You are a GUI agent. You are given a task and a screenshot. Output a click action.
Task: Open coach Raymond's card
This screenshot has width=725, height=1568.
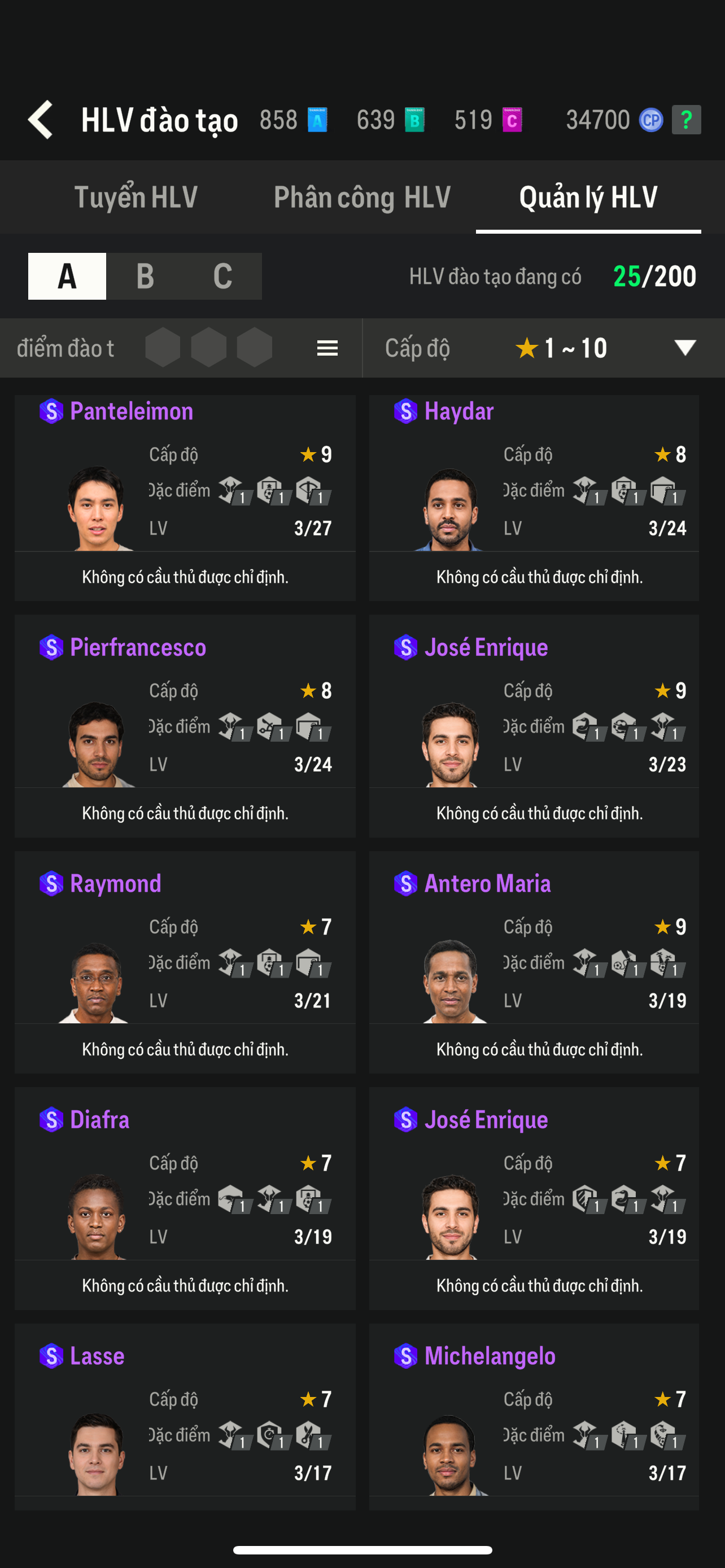point(185,962)
